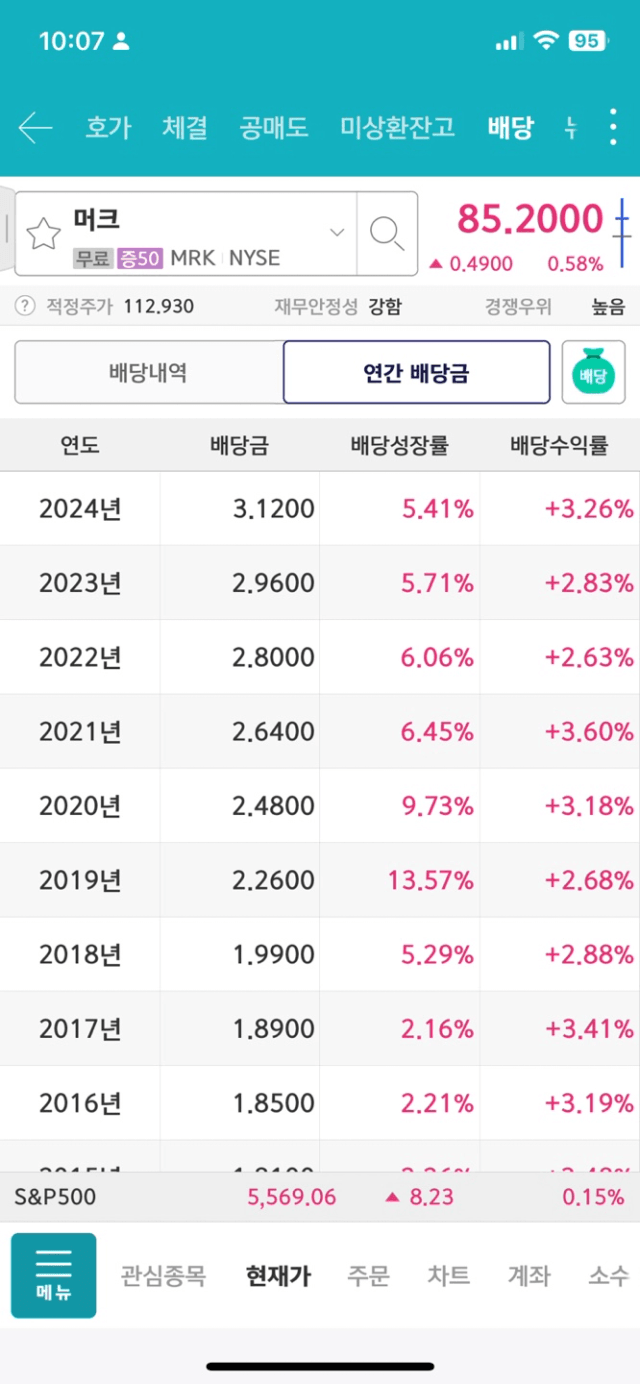The width and height of the screenshot is (640, 1384).
Task: Add 머크 to favorites with star
Action: point(43,234)
